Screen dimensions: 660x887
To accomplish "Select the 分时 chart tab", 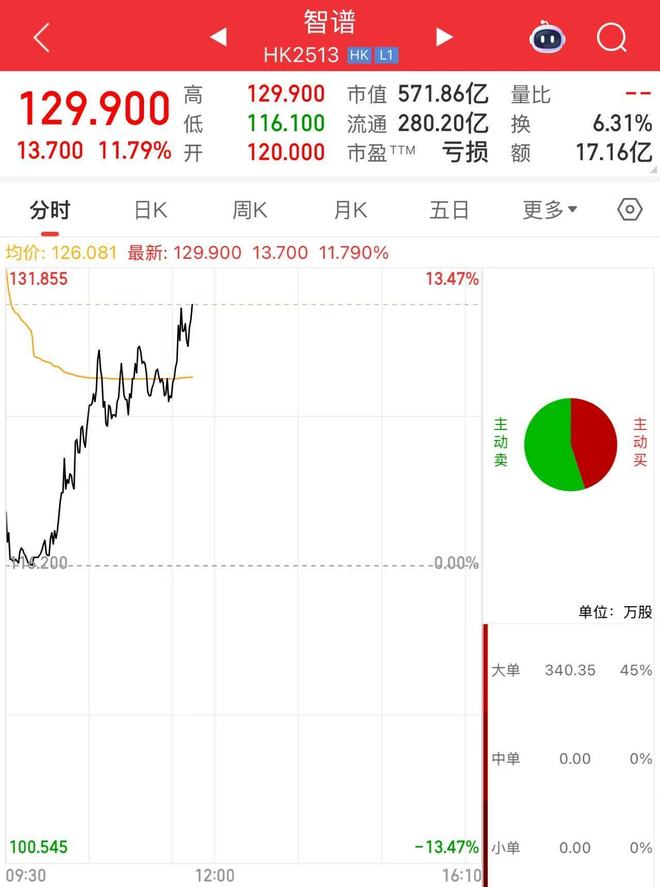I will [x=50, y=210].
